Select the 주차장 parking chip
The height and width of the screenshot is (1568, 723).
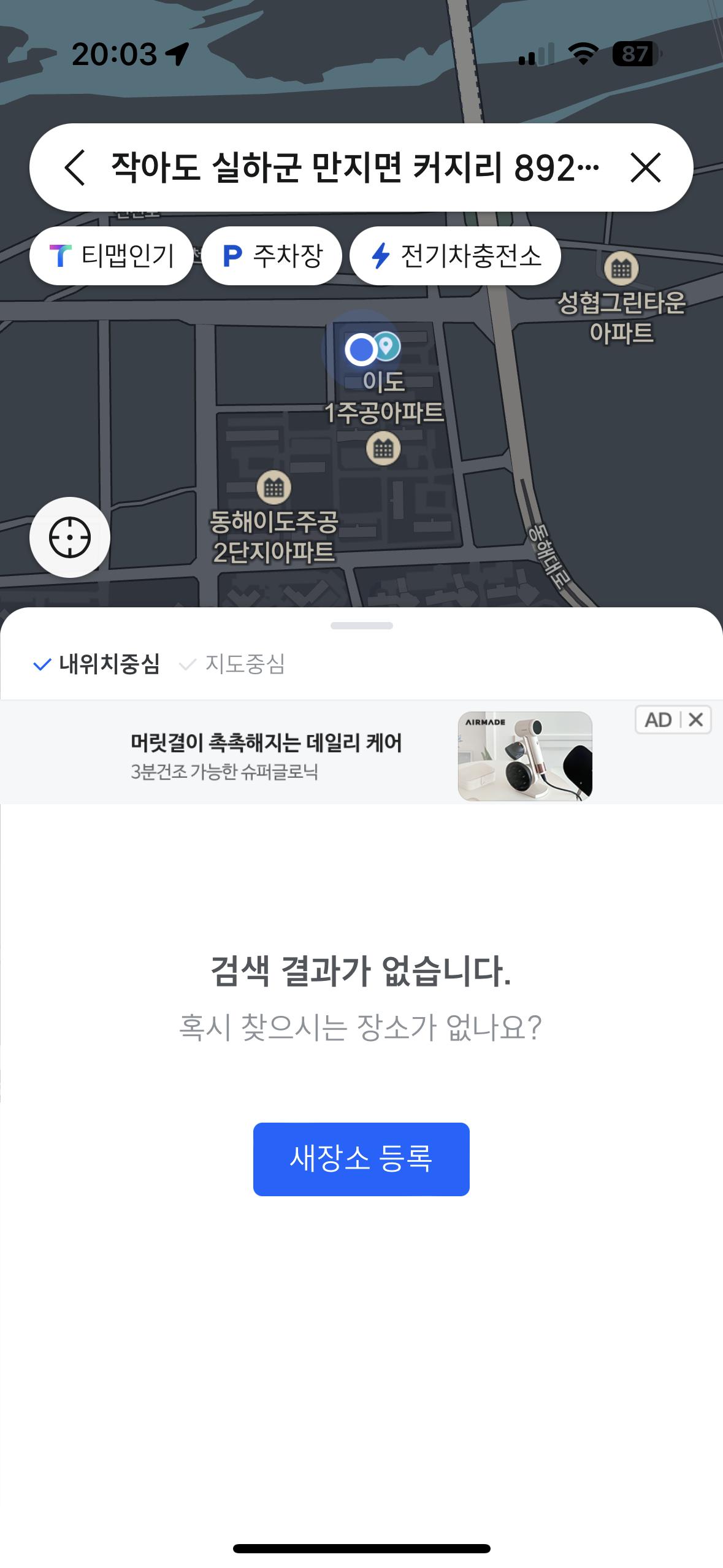pos(272,256)
